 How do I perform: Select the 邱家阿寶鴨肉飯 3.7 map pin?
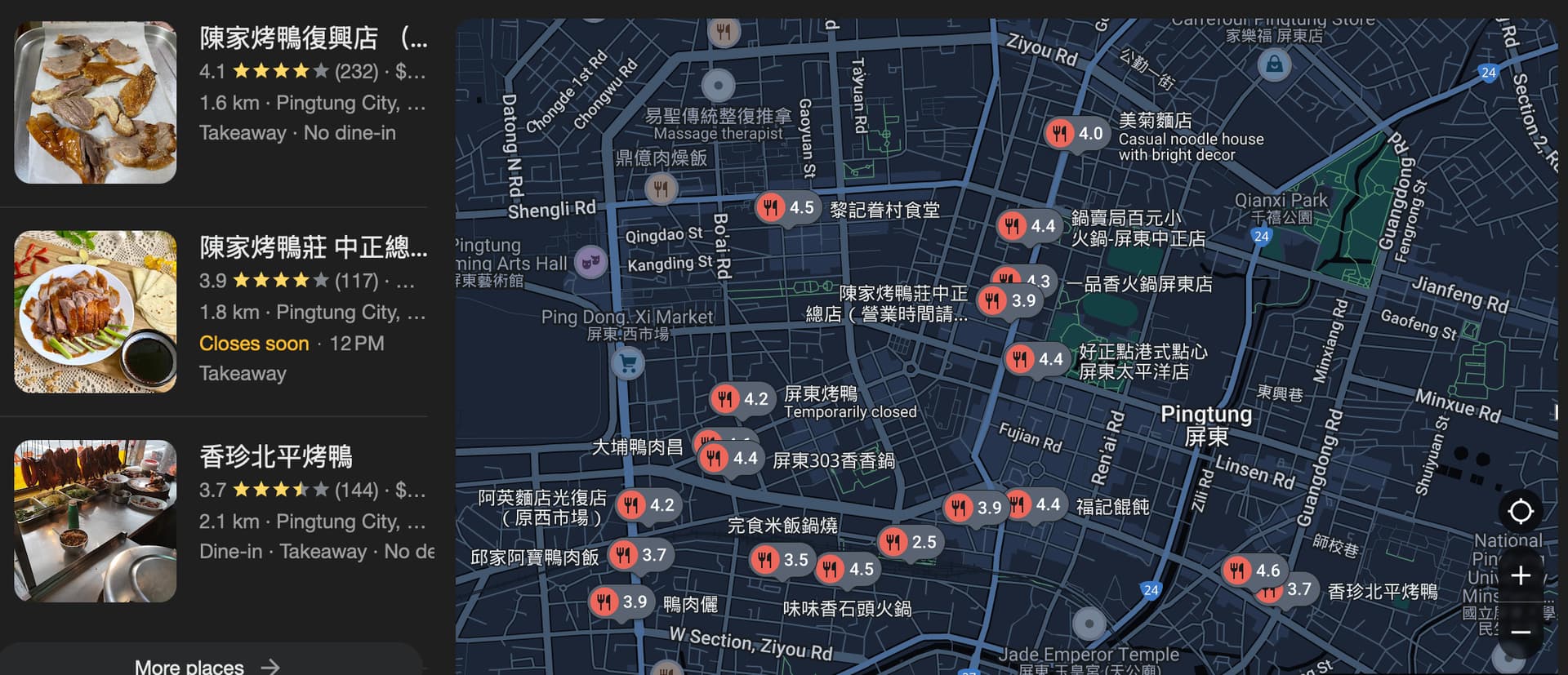tap(638, 555)
